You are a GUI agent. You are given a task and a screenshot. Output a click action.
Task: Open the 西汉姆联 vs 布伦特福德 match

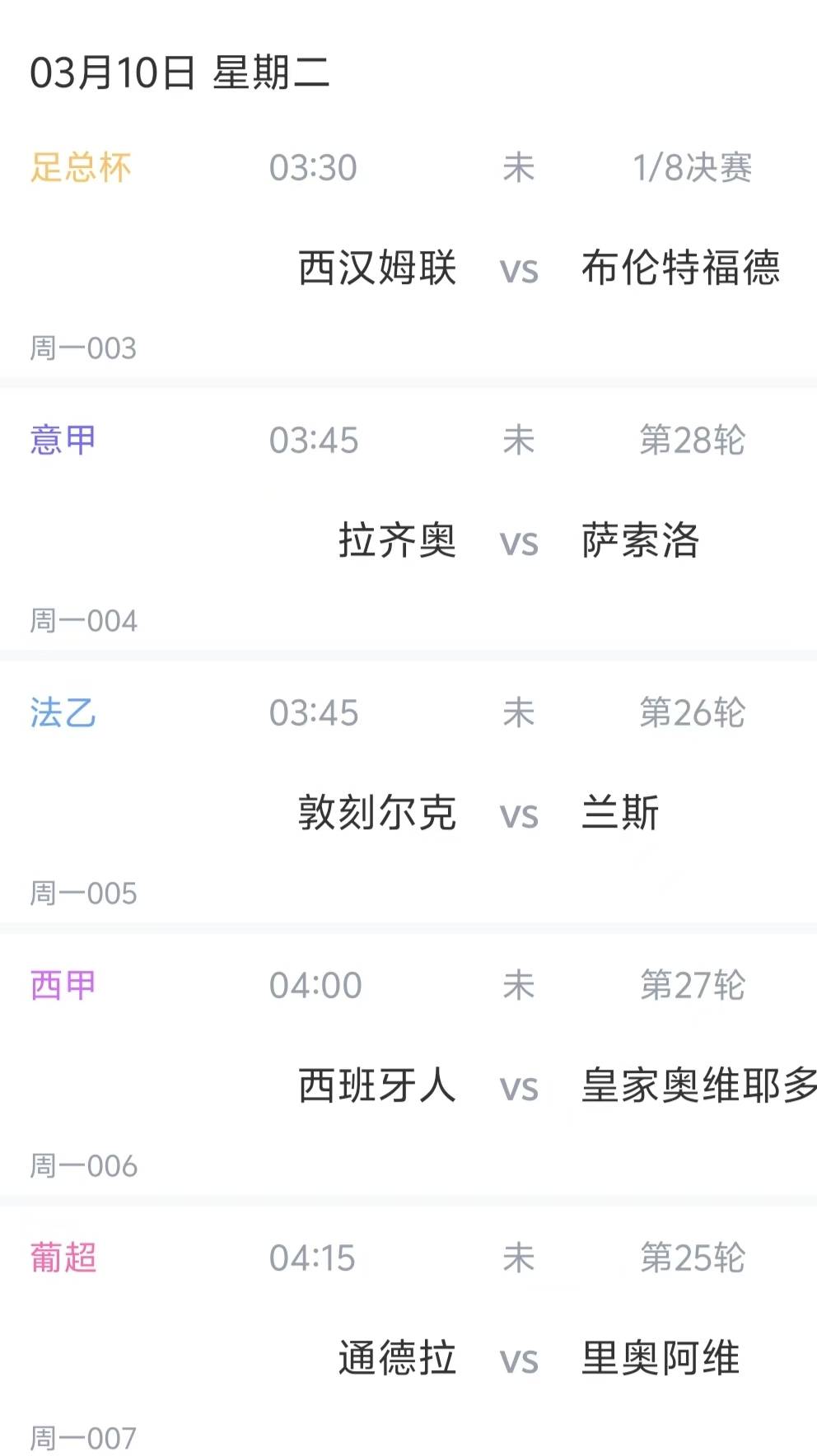tap(519, 268)
